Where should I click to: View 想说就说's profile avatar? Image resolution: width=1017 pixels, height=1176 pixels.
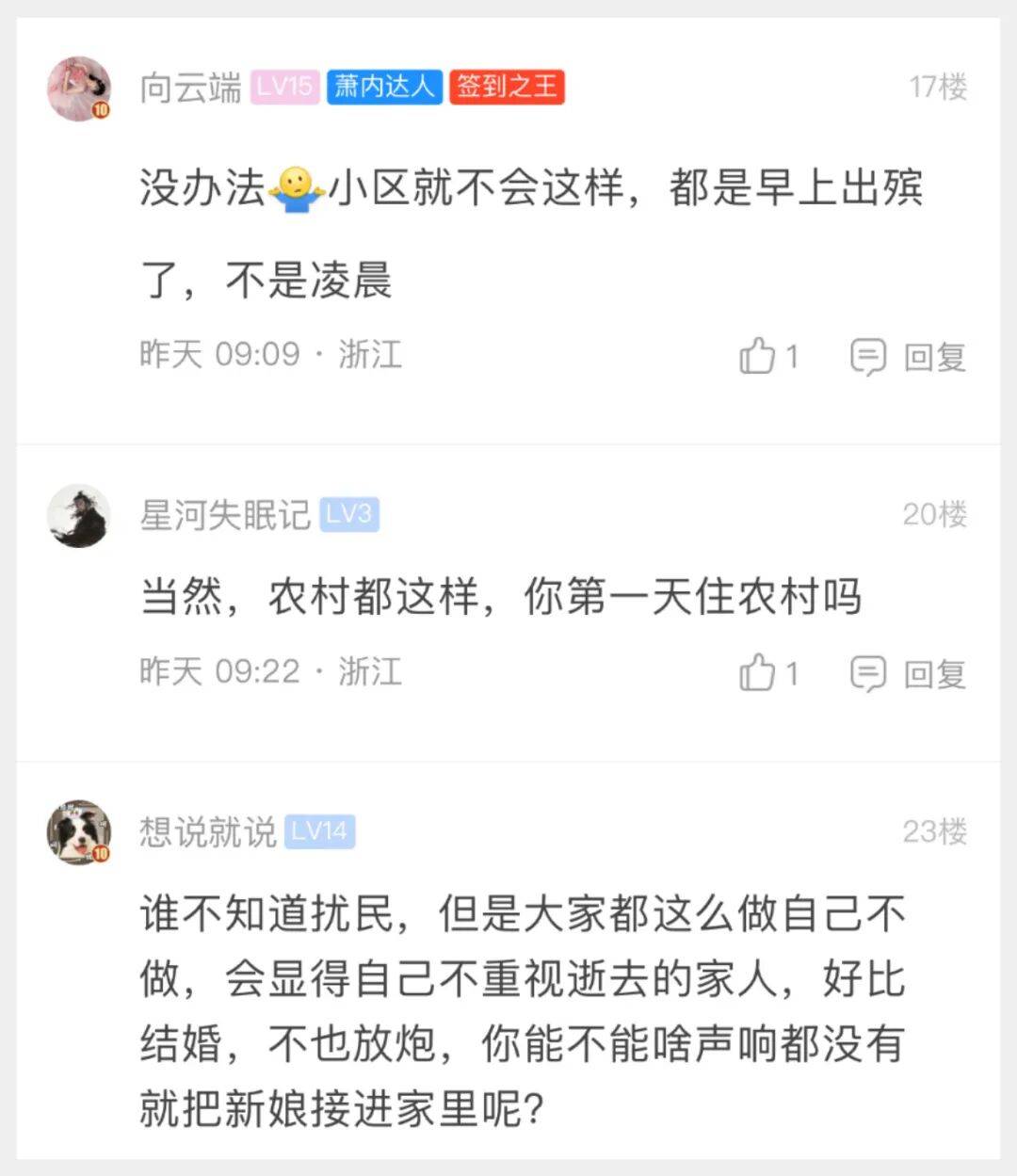tap(79, 832)
